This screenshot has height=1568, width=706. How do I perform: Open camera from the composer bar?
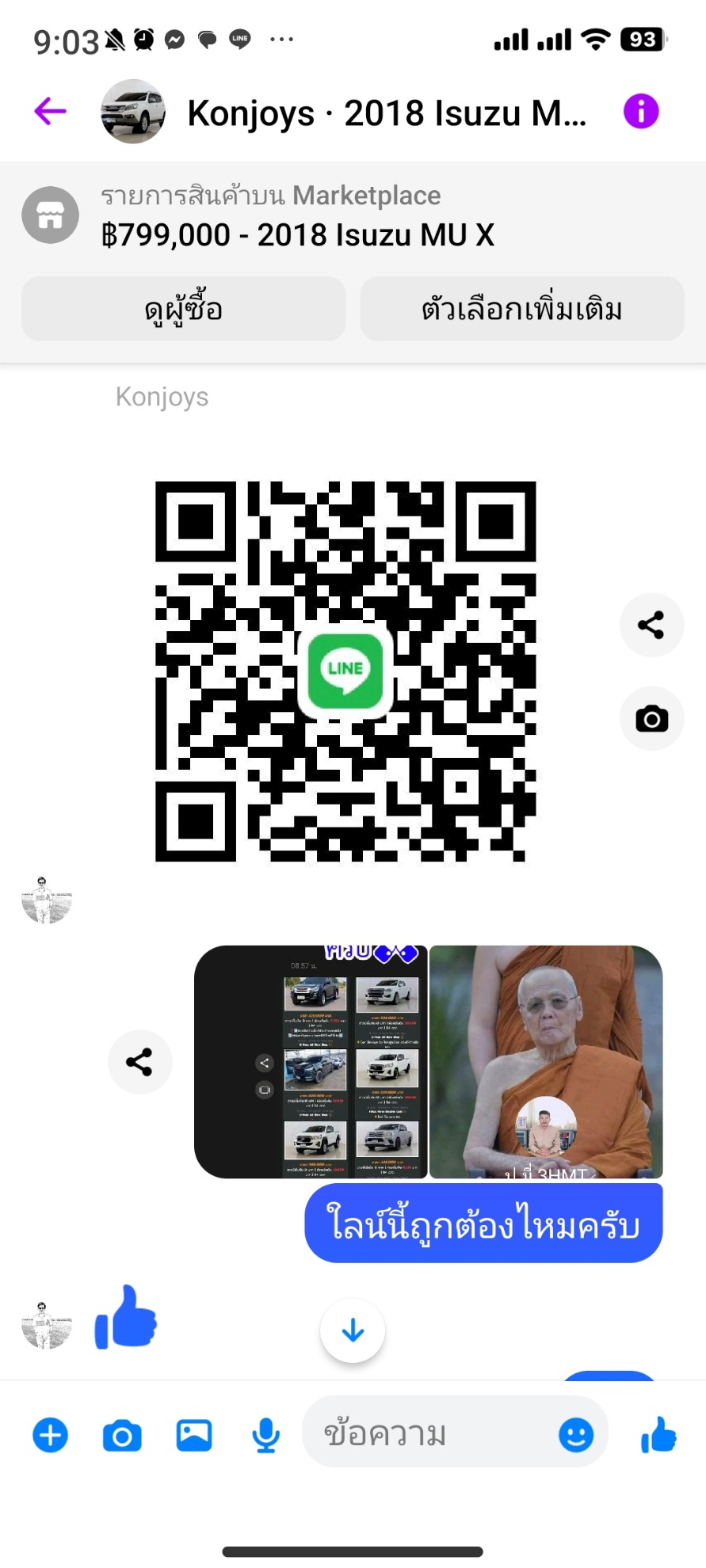[122, 1435]
